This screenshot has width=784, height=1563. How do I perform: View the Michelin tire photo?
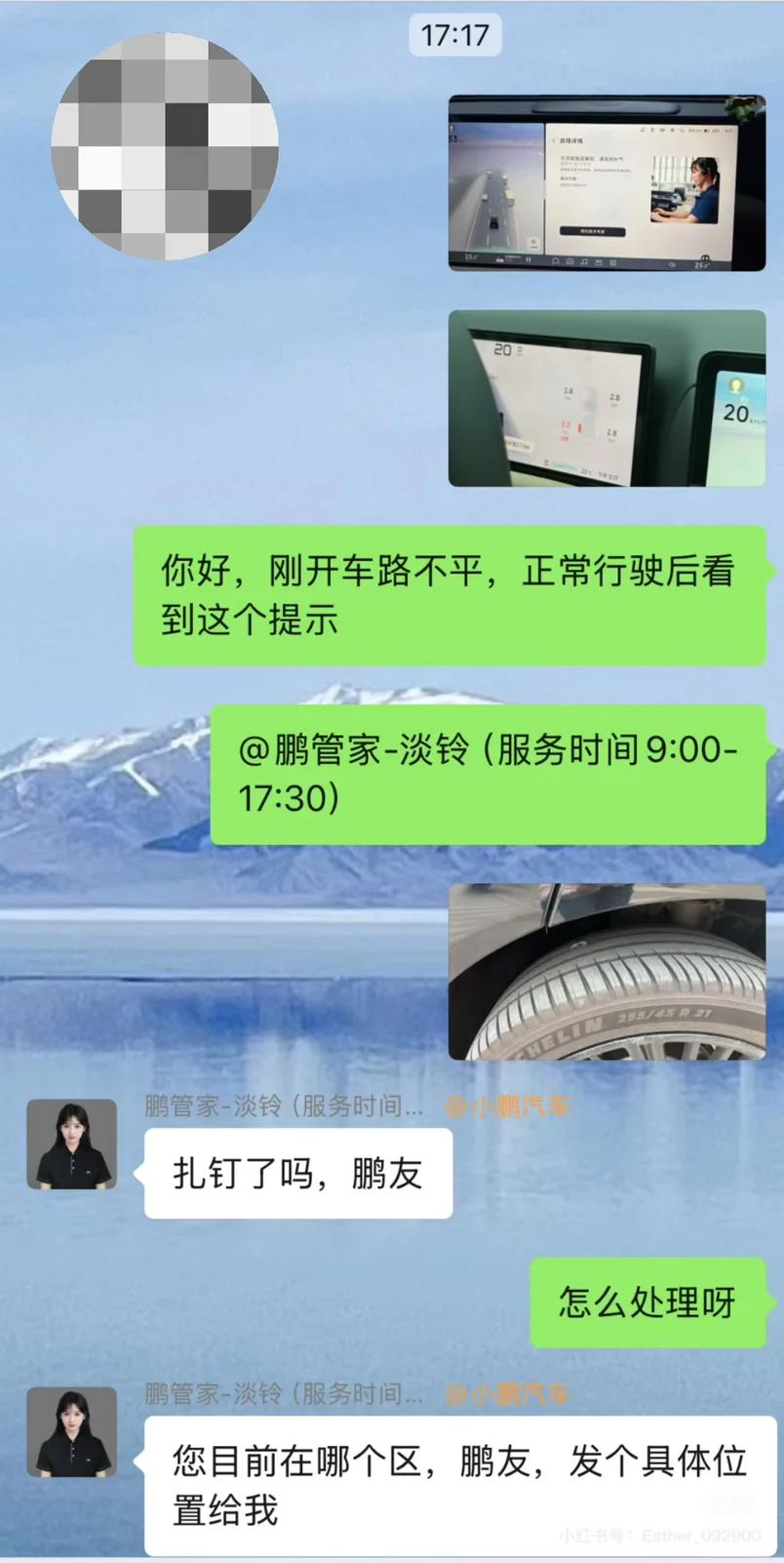(607, 972)
